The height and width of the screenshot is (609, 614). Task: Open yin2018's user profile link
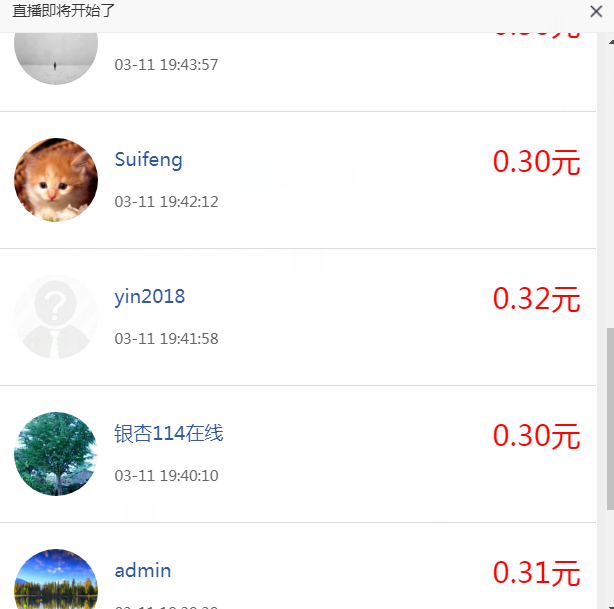pyautogui.click(x=149, y=297)
